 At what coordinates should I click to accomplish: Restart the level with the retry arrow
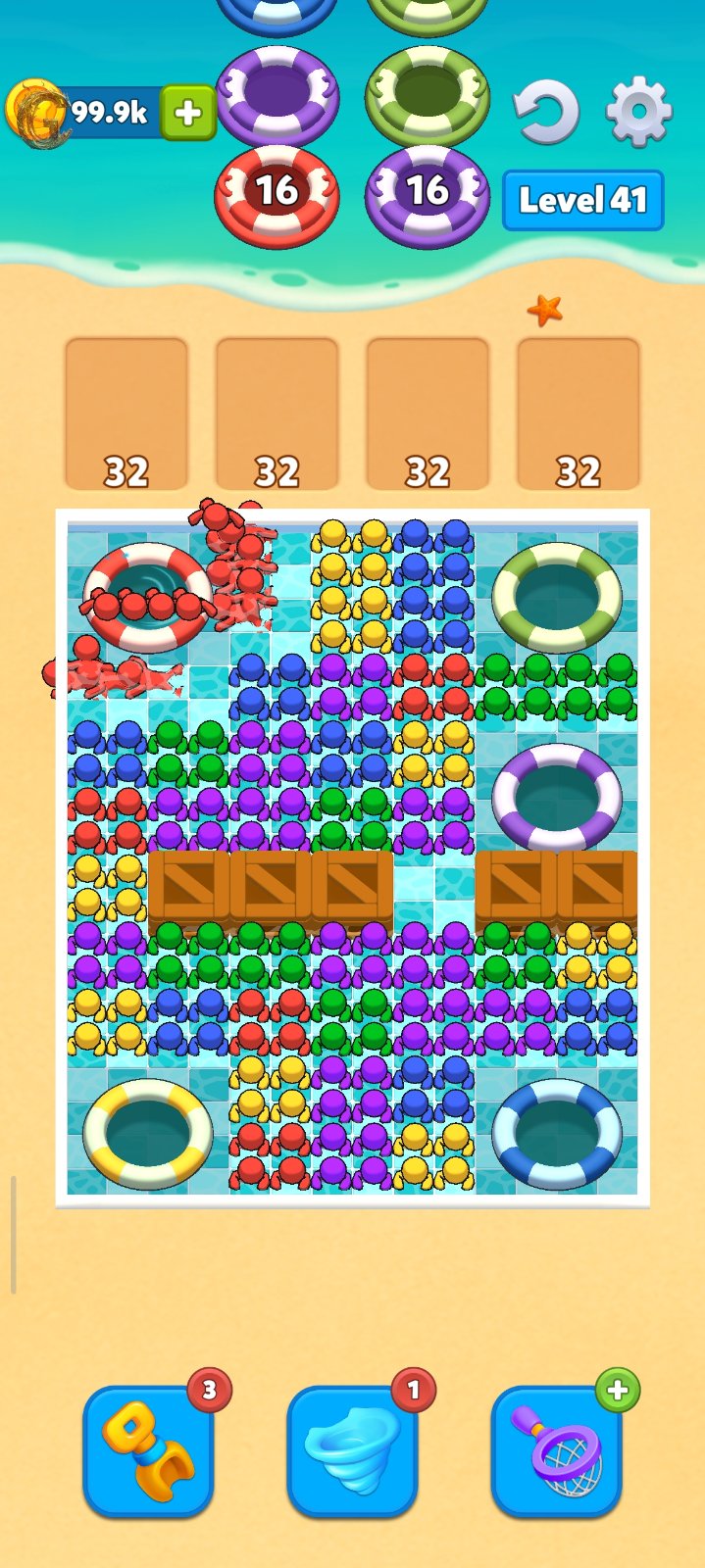pos(546,113)
